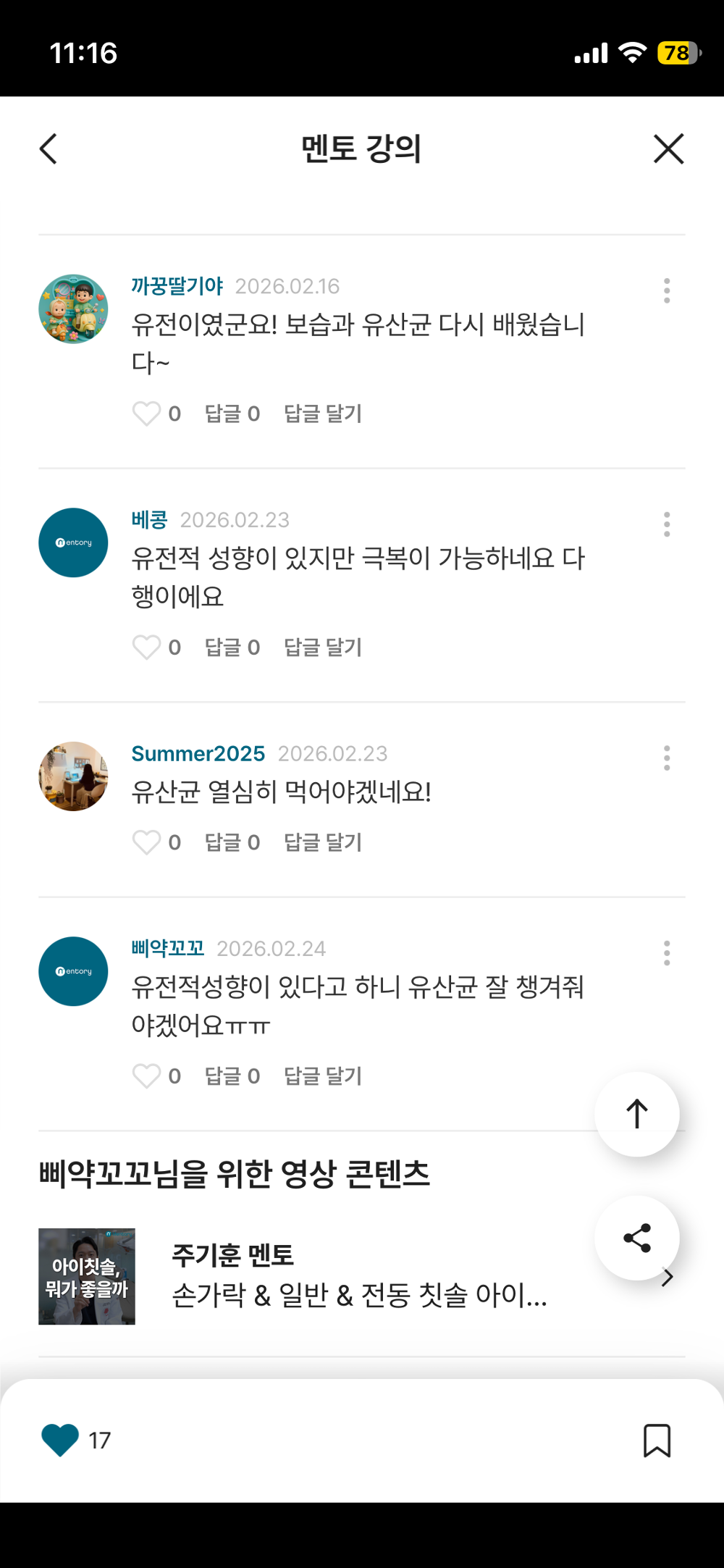
Task: Tap 답글 달기 under 베콩's comment
Action: (323, 647)
